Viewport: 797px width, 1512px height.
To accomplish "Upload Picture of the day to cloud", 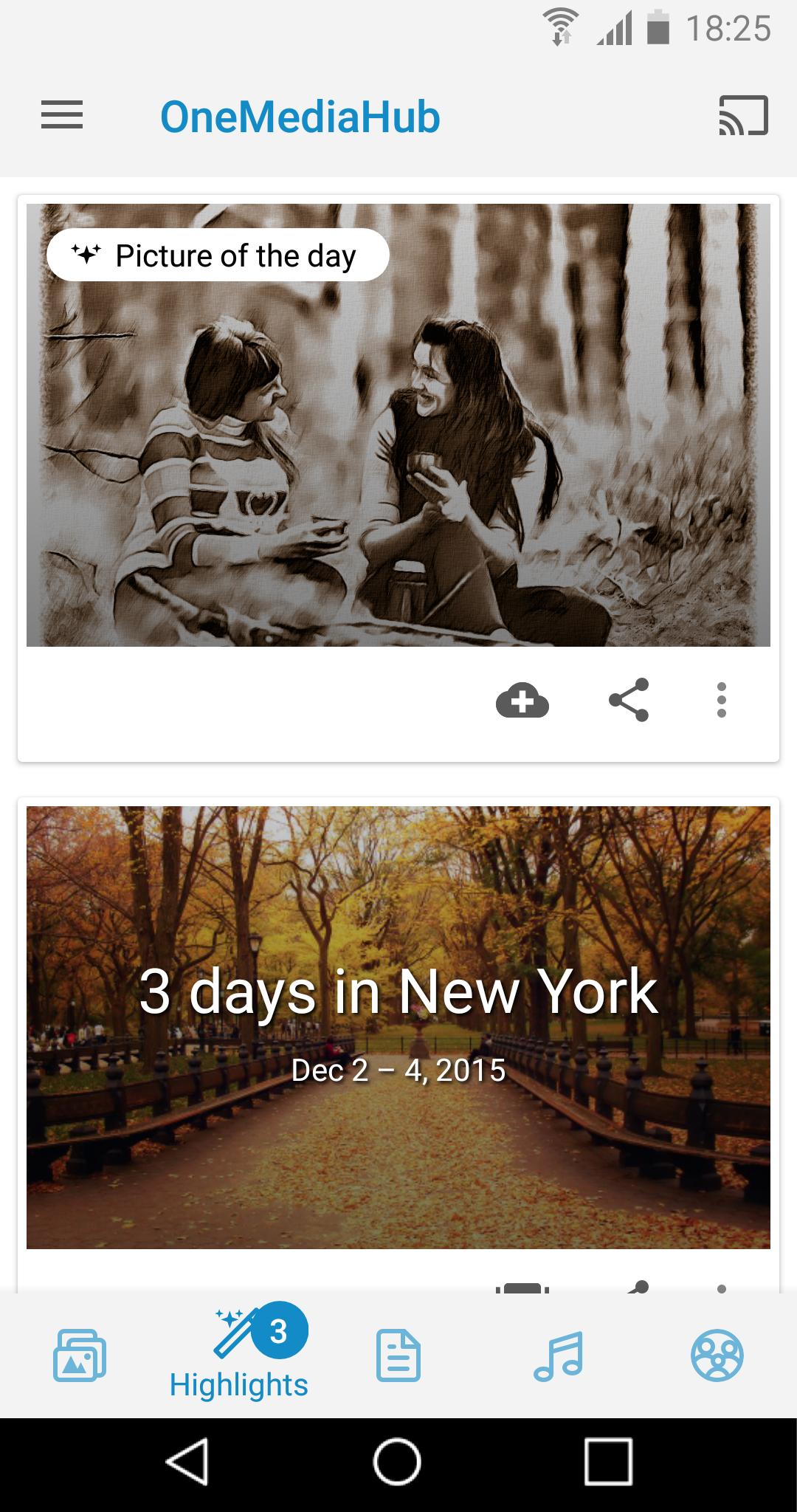I will 522,700.
